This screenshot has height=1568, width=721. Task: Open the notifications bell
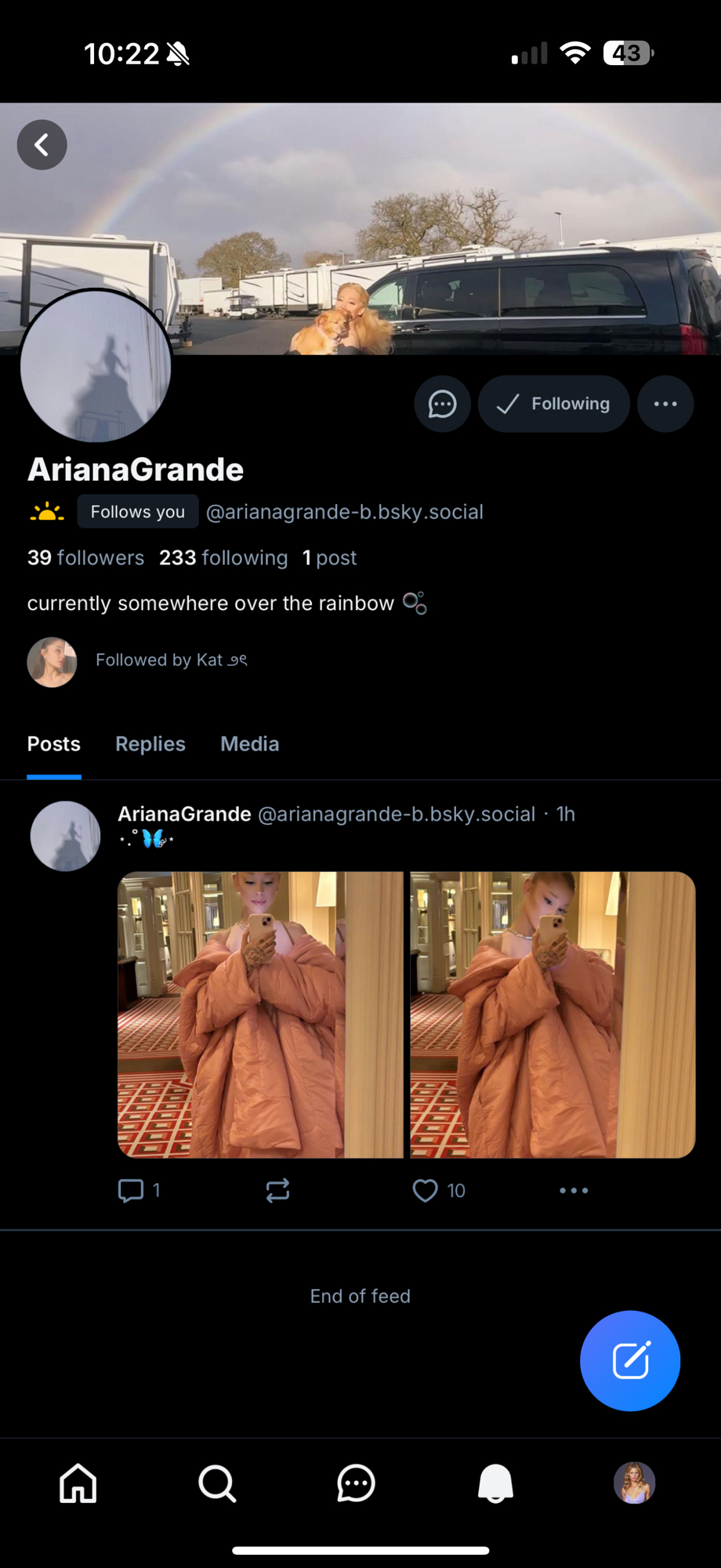click(x=495, y=1483)
